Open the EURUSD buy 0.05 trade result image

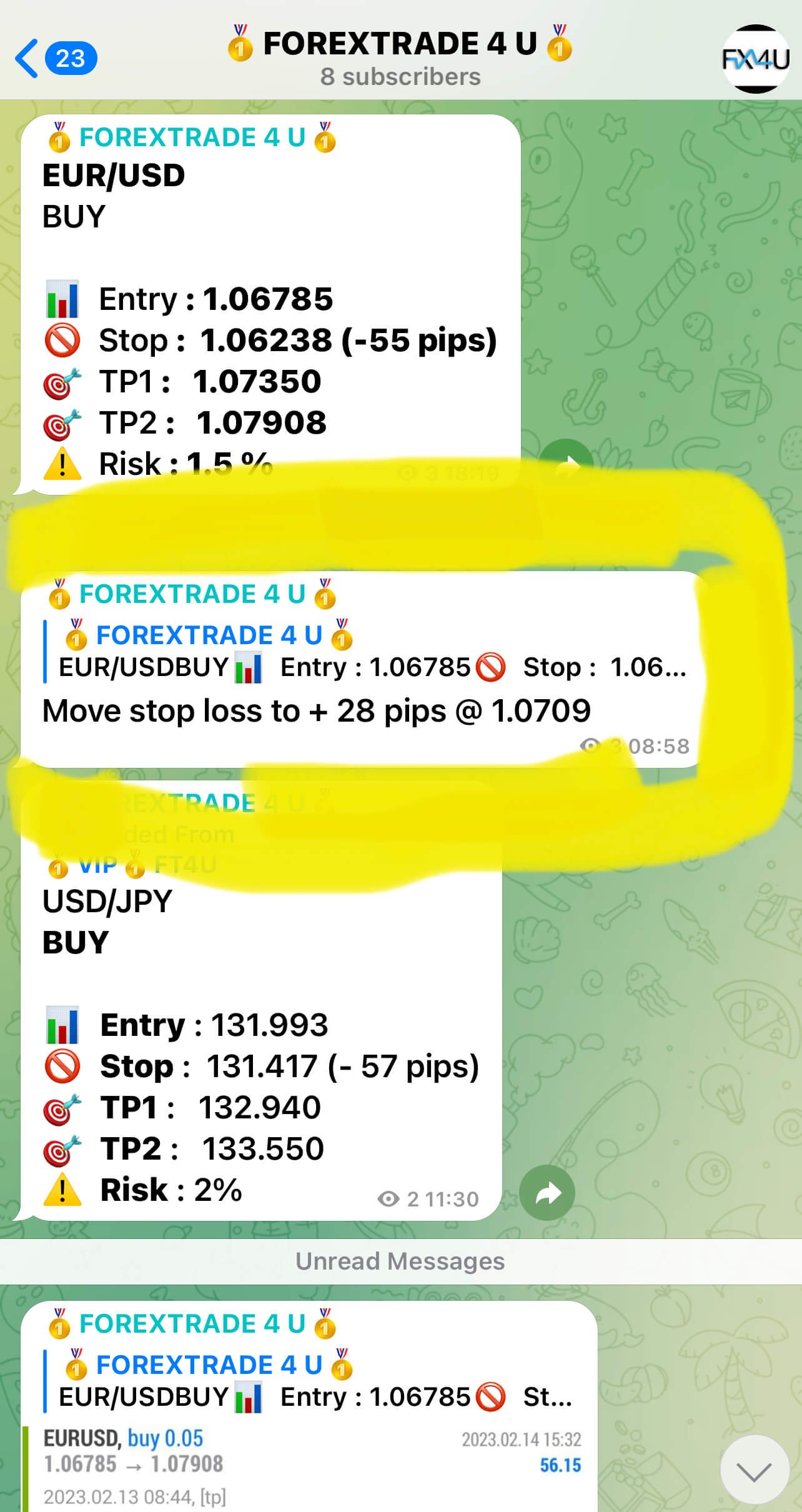pyautogui.click(x=306, y=1466)
